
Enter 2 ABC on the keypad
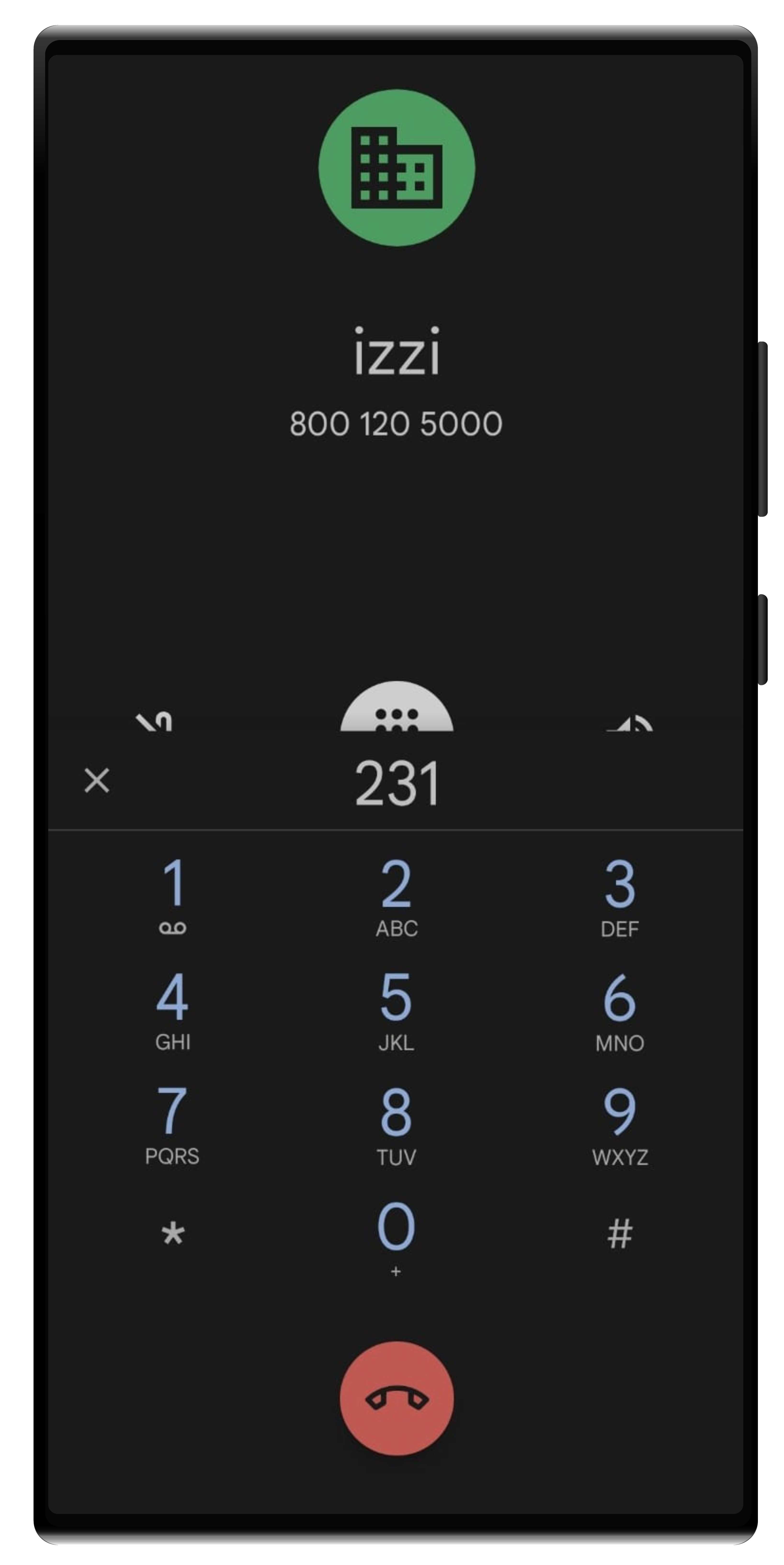coord(396,895)
